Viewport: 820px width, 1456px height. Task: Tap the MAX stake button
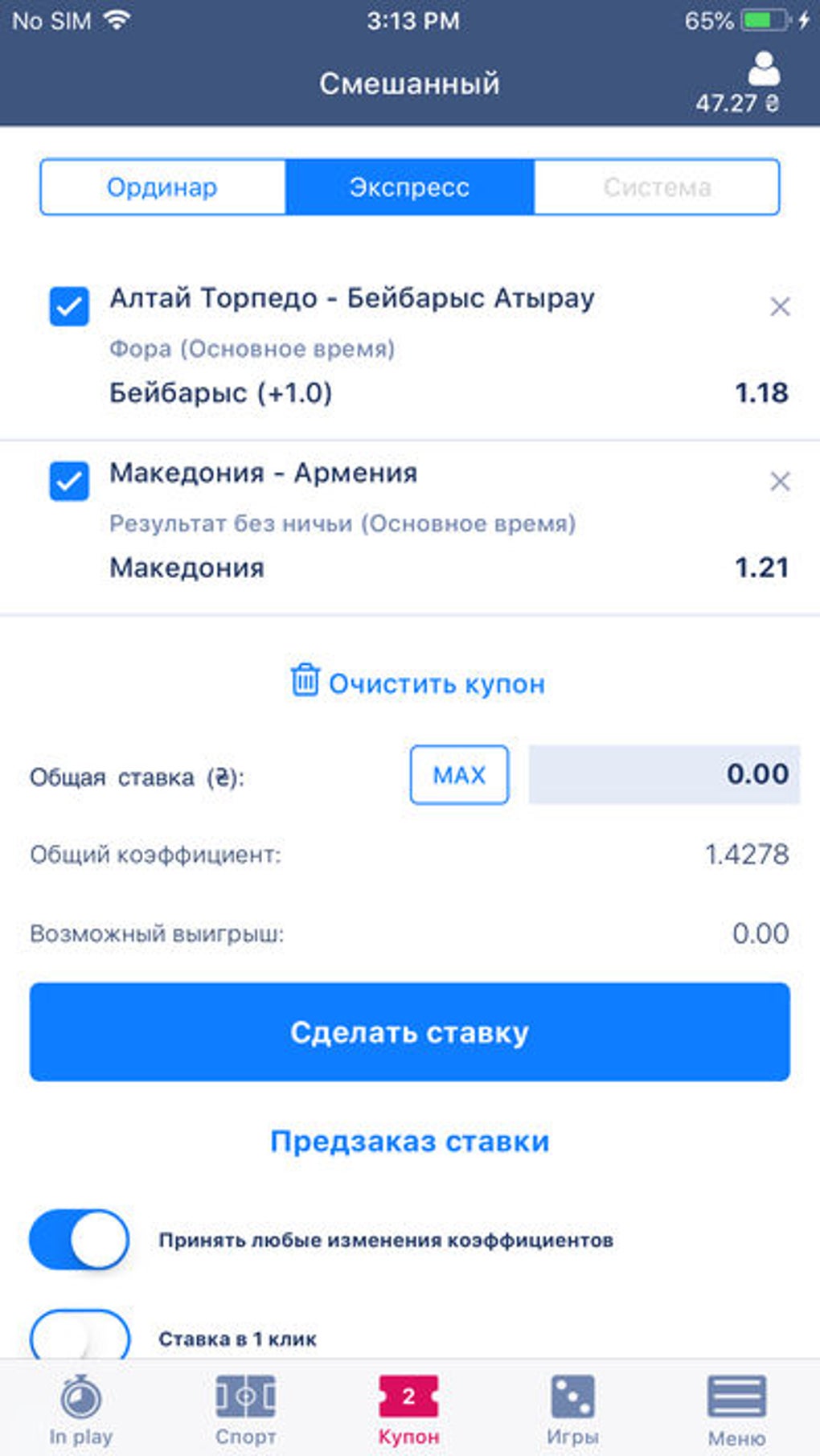coord(459,775)
